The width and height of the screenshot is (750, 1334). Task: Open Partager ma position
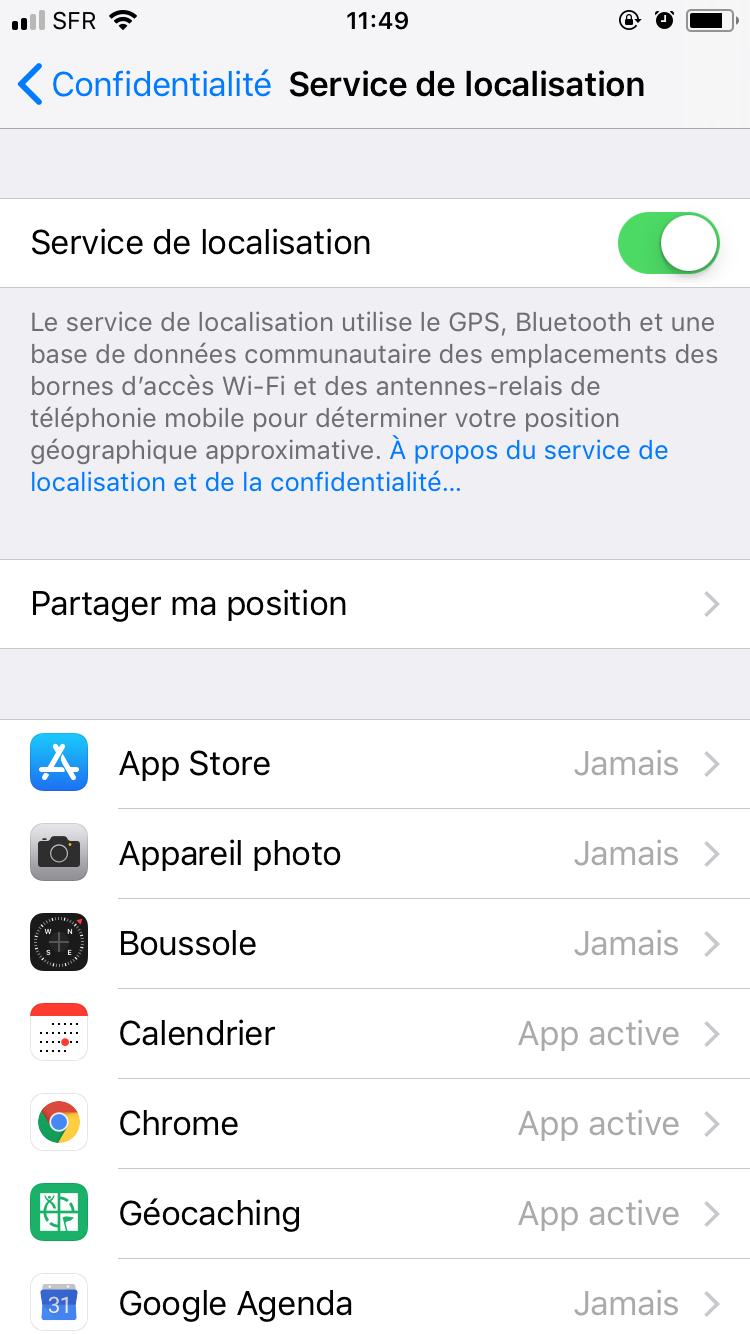pyautogui.click(x=375, y=604)
